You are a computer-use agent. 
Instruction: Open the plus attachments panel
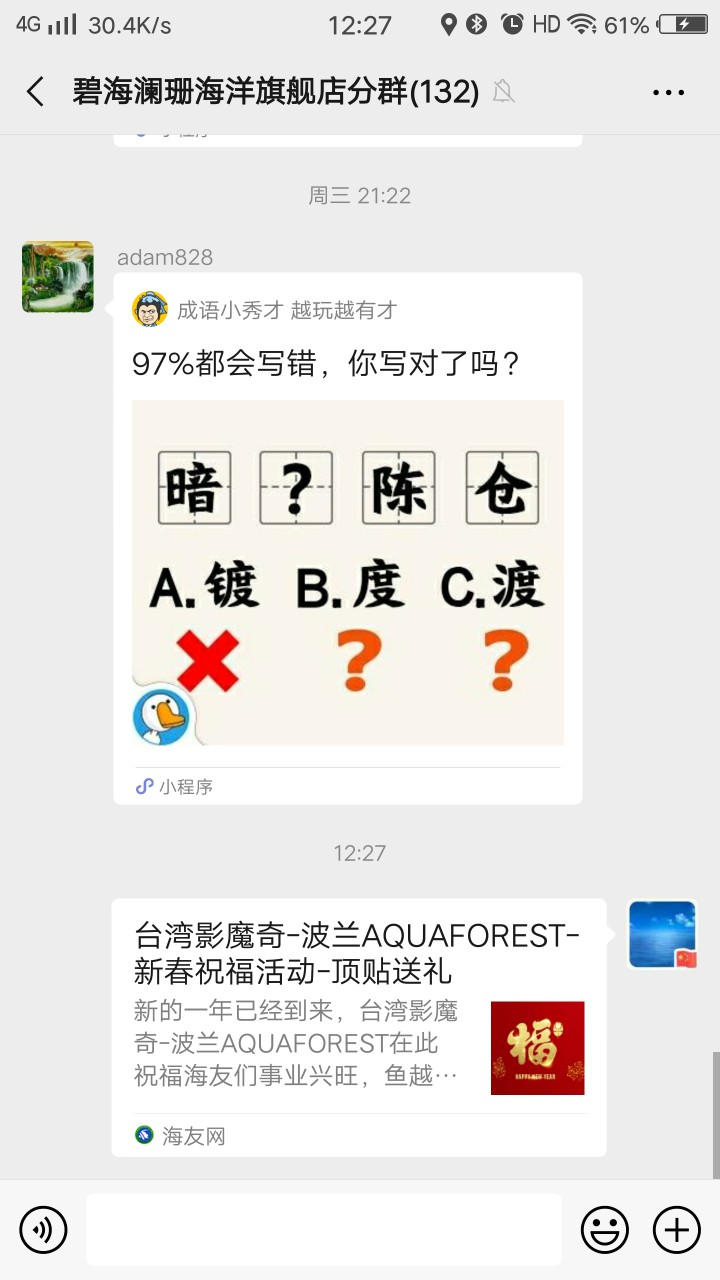tap(677, 1230)
